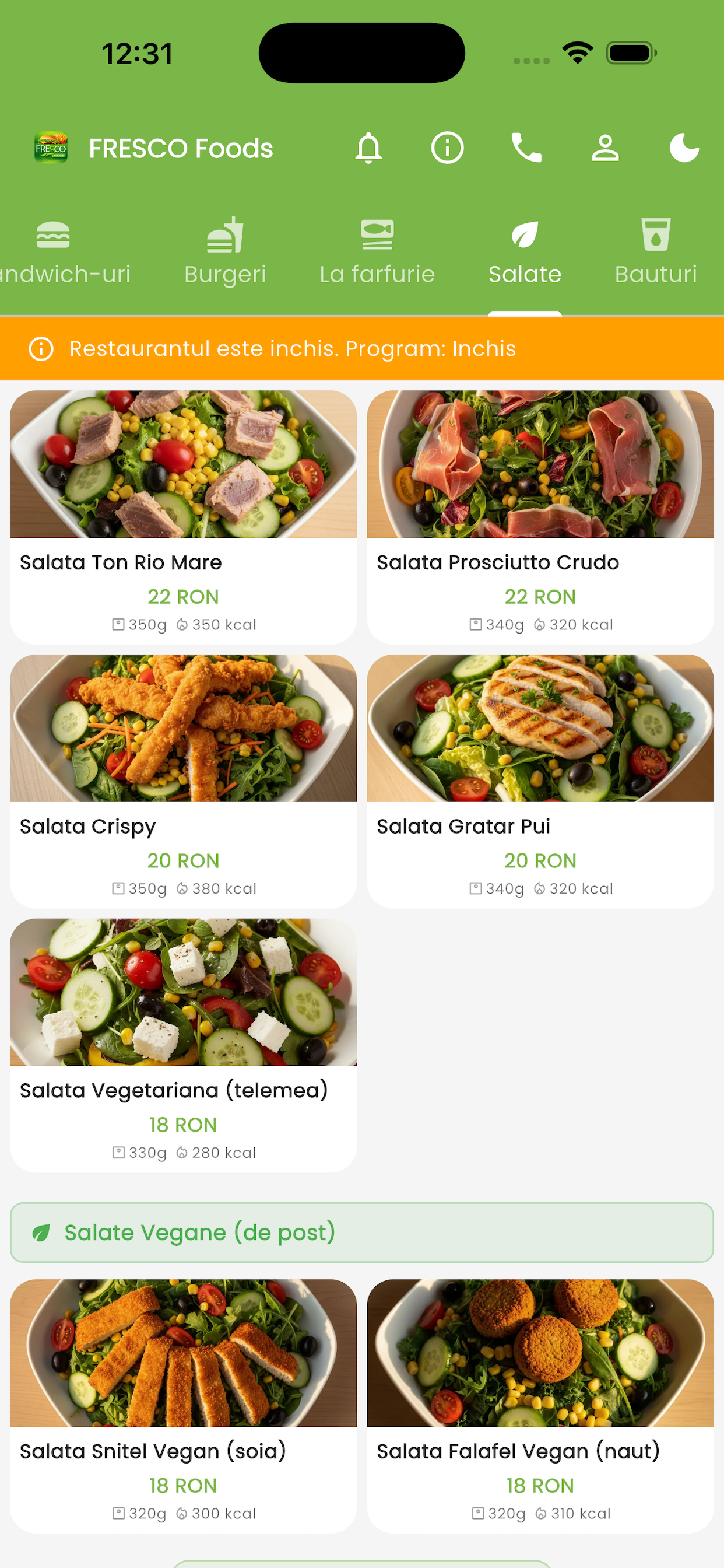724x1568 pixels.
Task: Open the user profile icon
Action: (x=604, y=148)
